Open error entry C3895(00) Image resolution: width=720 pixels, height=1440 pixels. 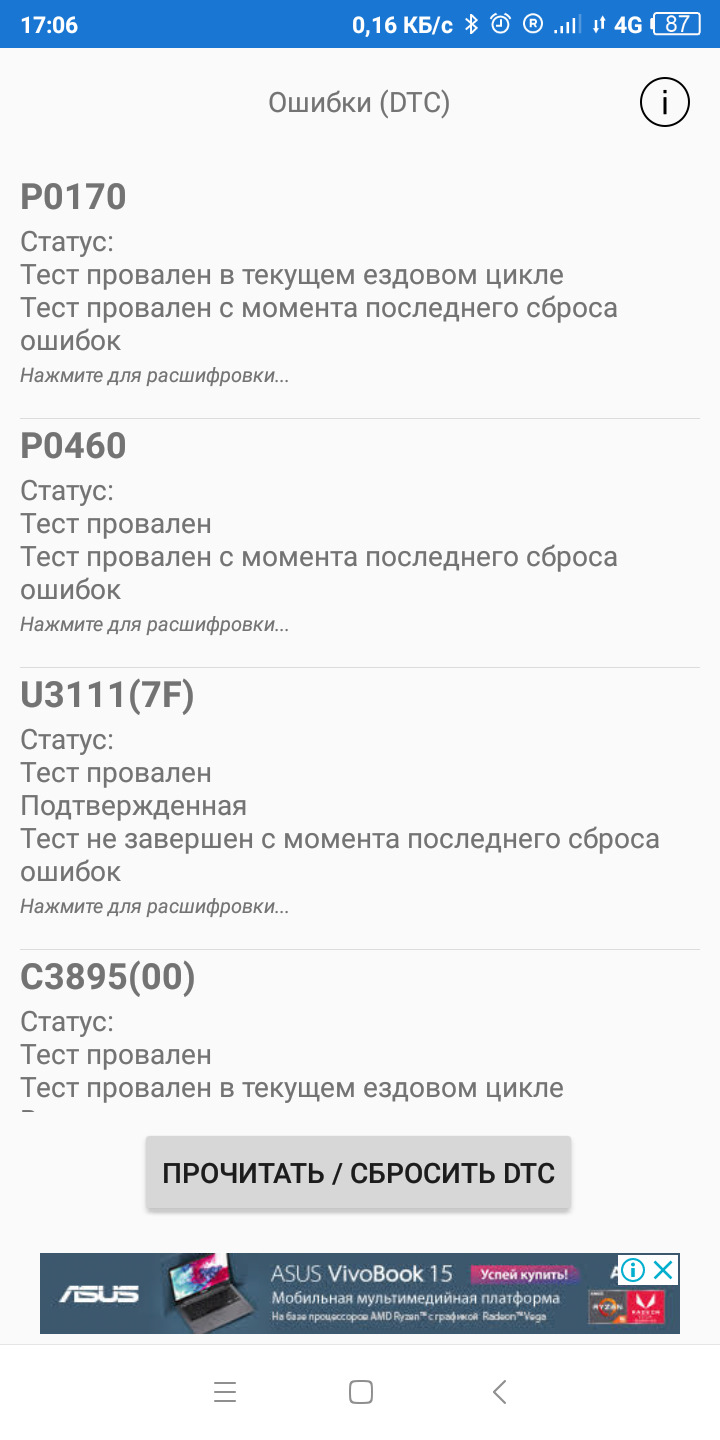coord(108,977)
